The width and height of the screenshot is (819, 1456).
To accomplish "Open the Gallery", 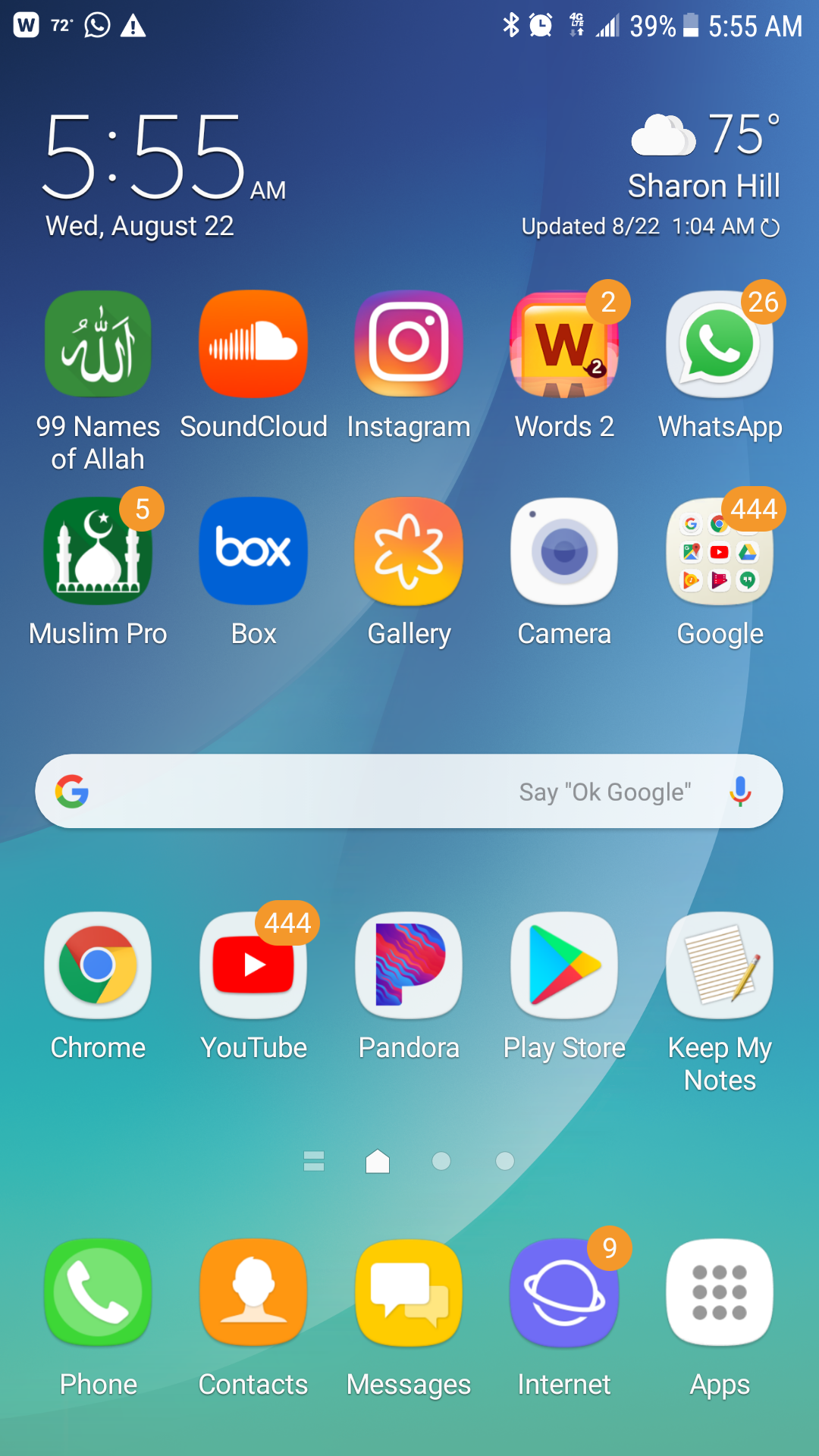I will tap(409, 551).
